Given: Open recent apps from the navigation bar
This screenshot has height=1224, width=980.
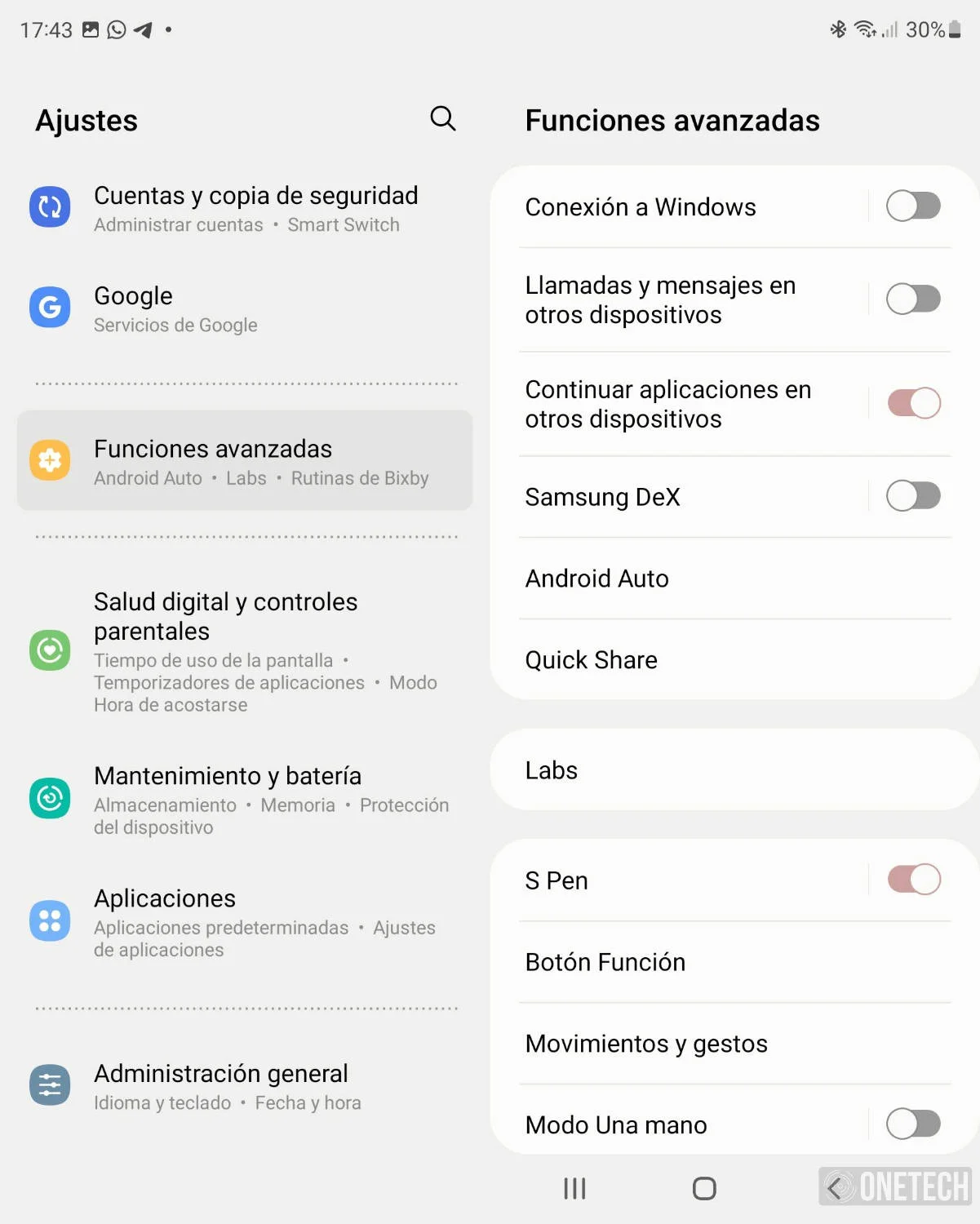Looking at the screenshot, I should click(574, 1188).
